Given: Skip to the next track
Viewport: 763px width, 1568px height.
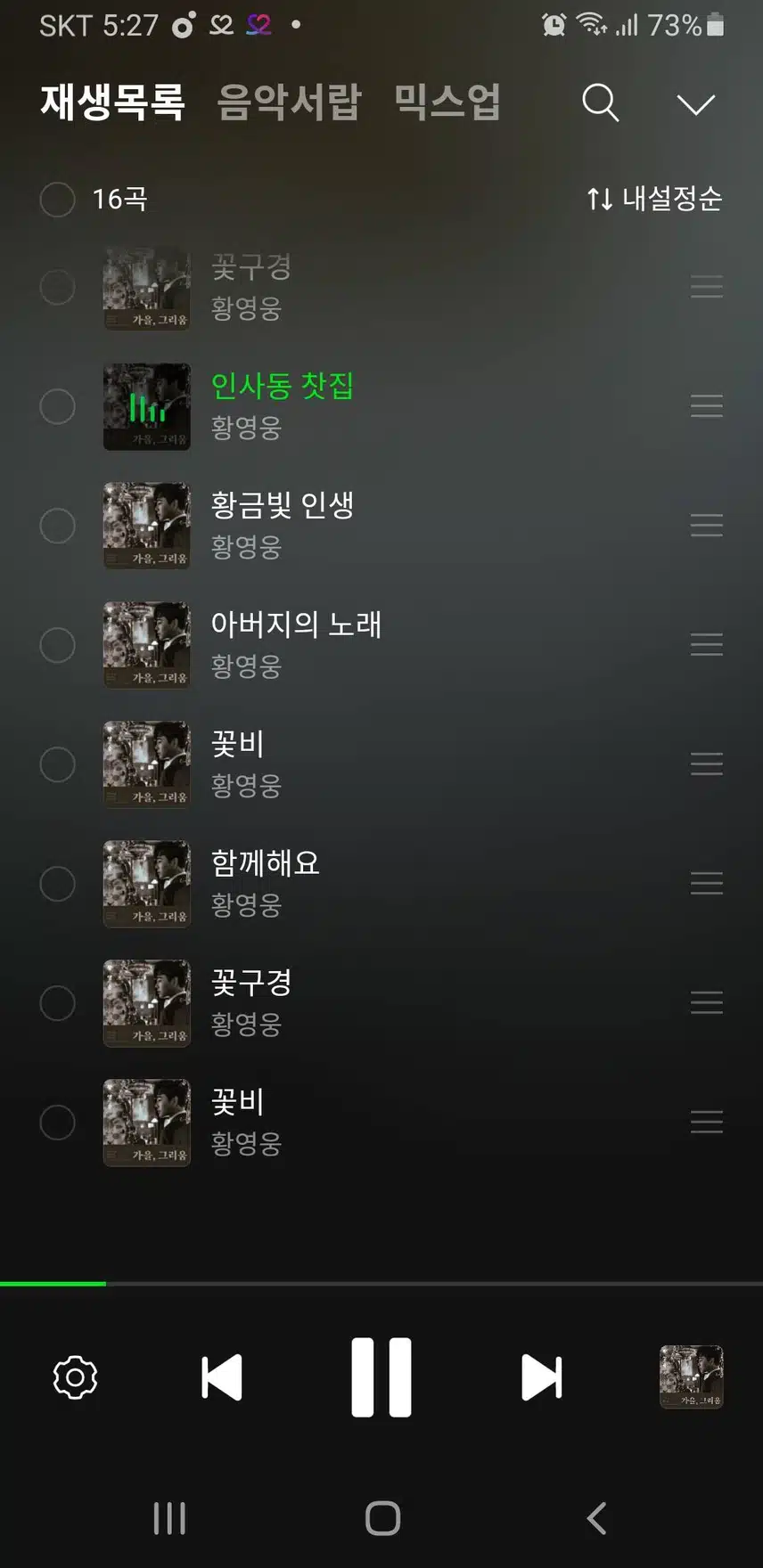Looking at the screenshot, I should [541, 1377].
